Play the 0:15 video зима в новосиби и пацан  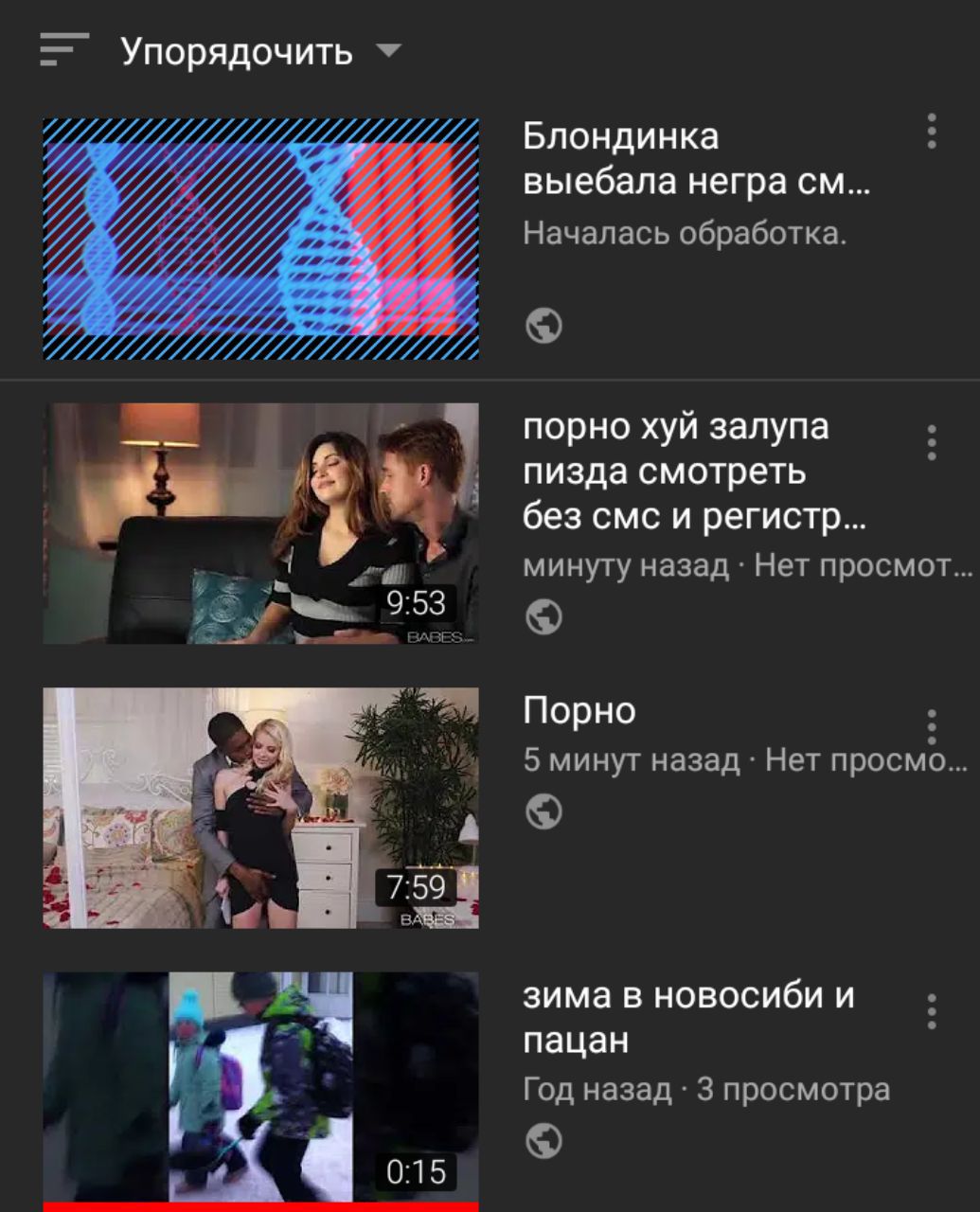coord(261,1092)
